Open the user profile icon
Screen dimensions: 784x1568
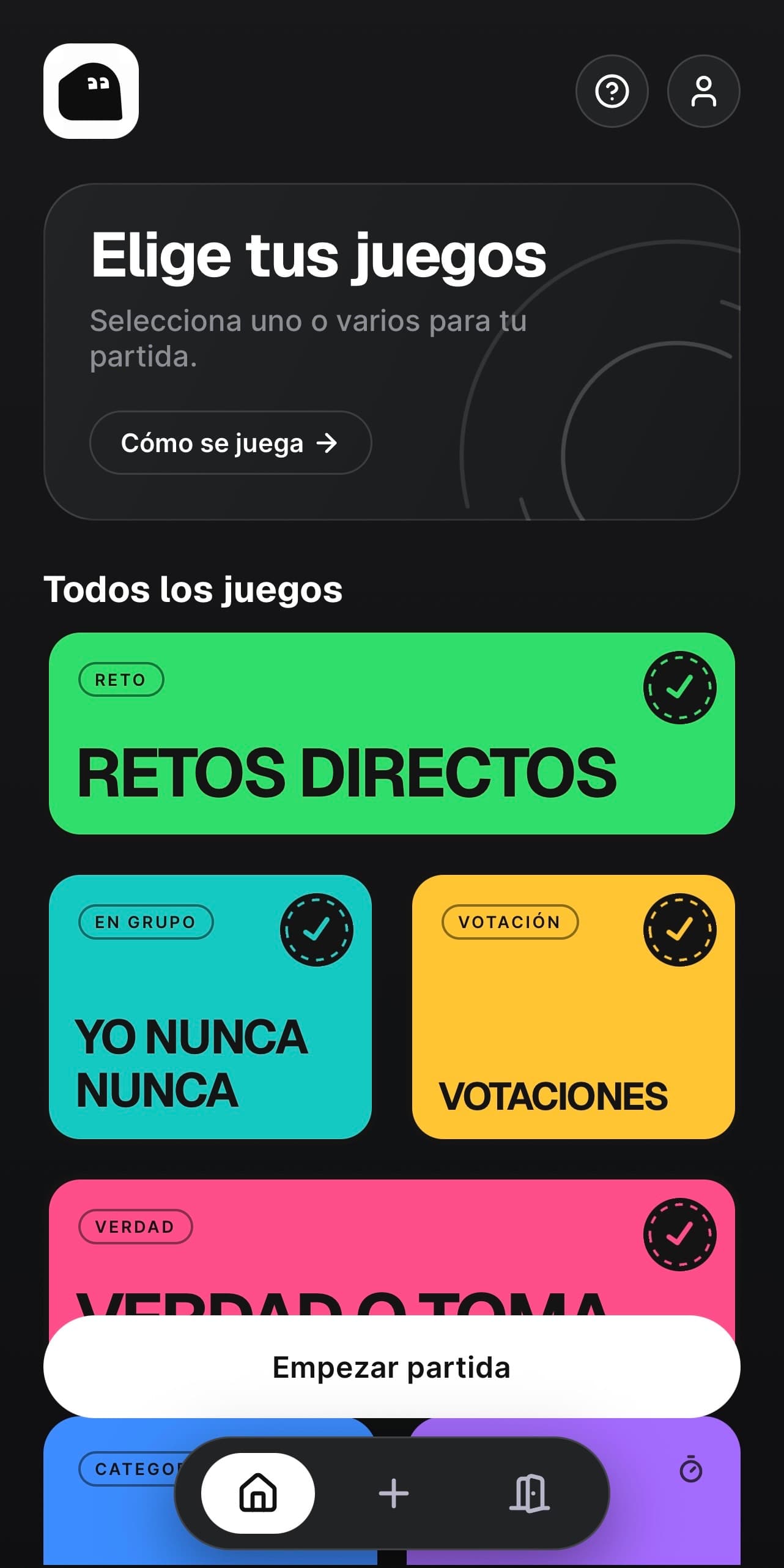[x=703, y=91]
